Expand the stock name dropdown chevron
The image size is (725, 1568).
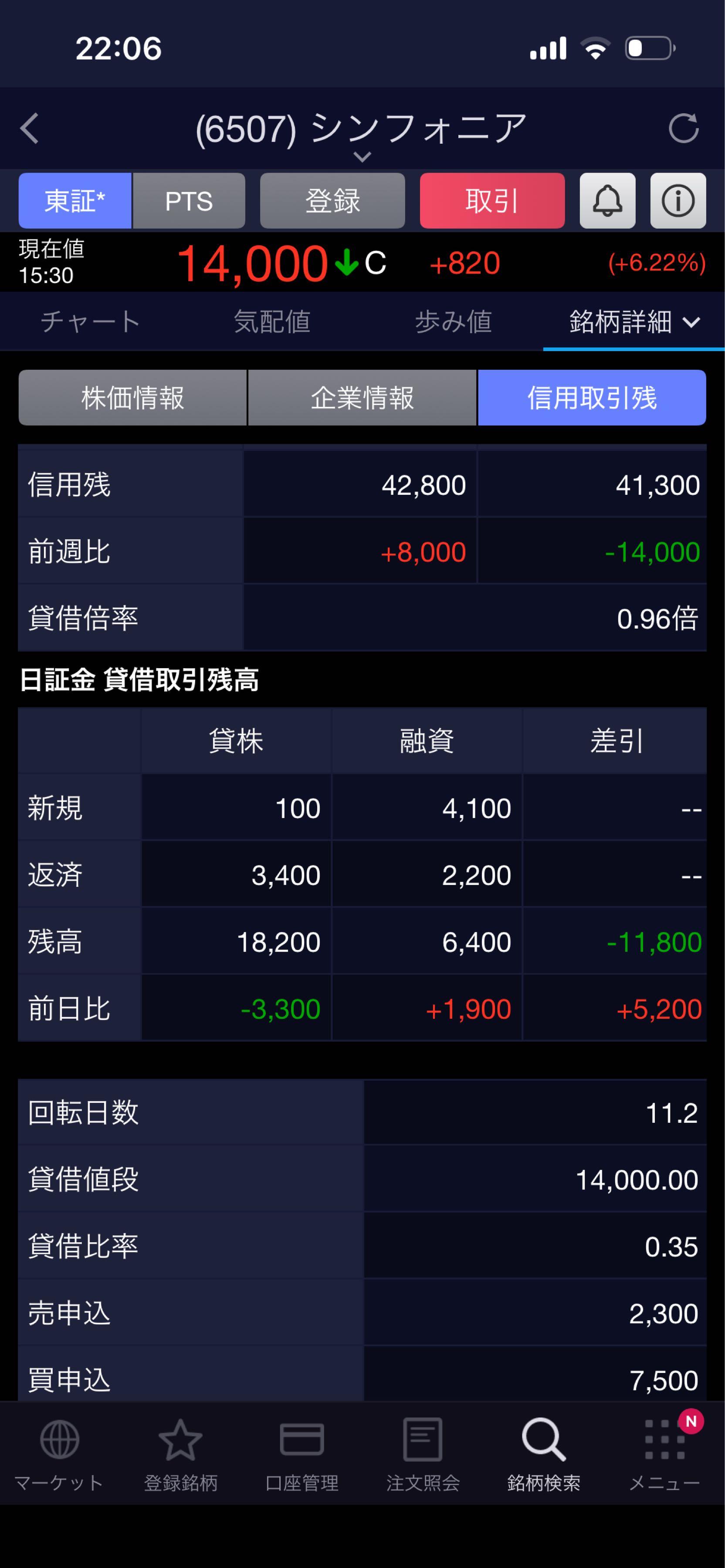pos(362,157)
